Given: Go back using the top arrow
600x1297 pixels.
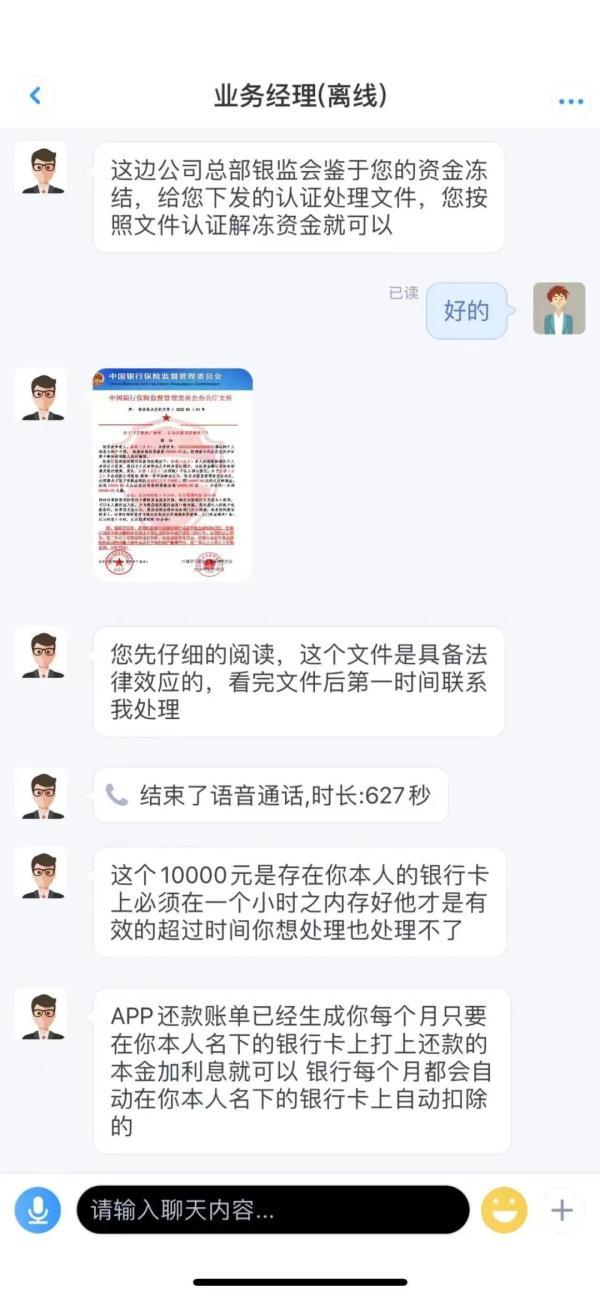Looking at the screenshot, I should 35,96.
